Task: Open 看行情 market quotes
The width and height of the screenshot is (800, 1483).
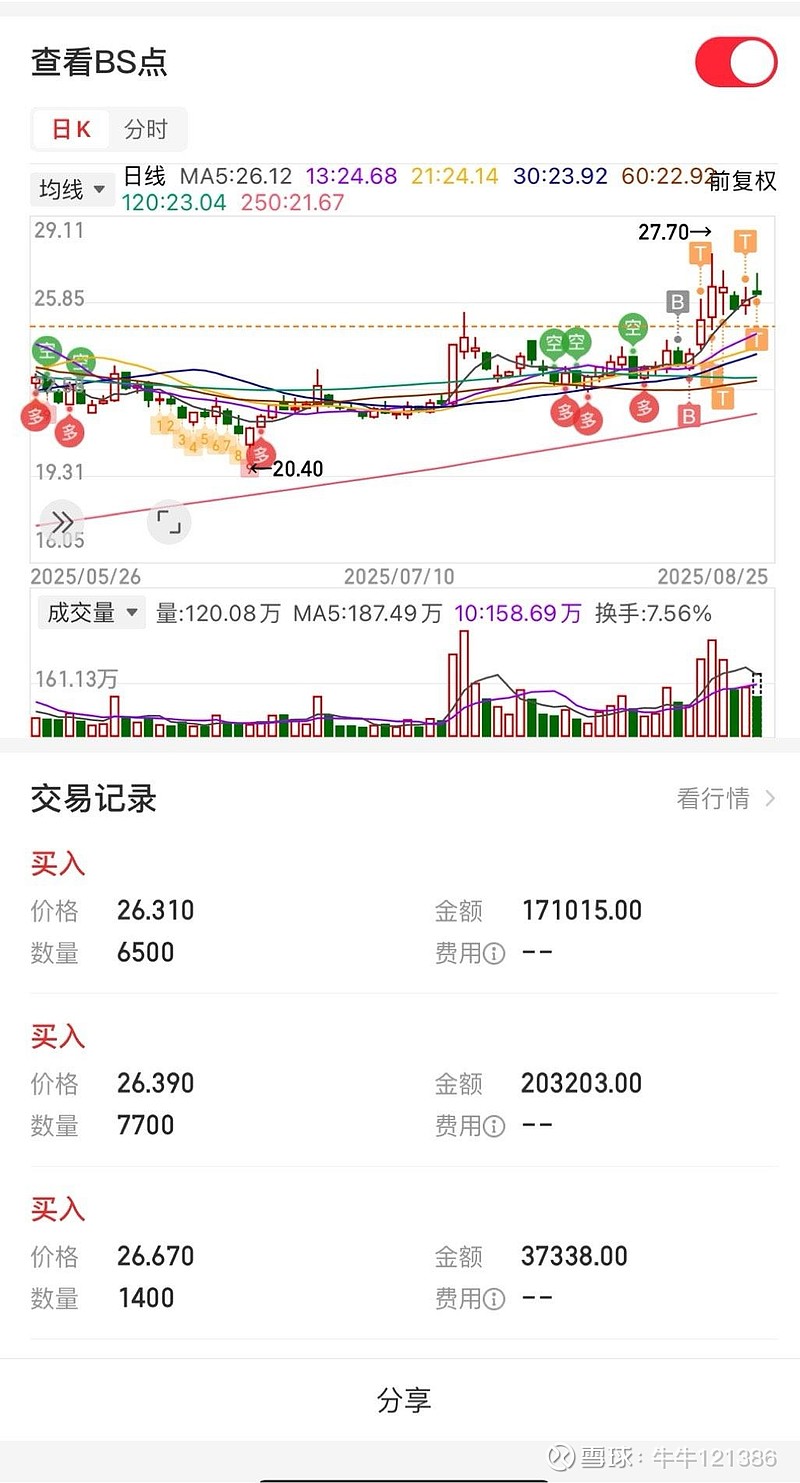Action: pyautogui.click(x=727, y=798)
